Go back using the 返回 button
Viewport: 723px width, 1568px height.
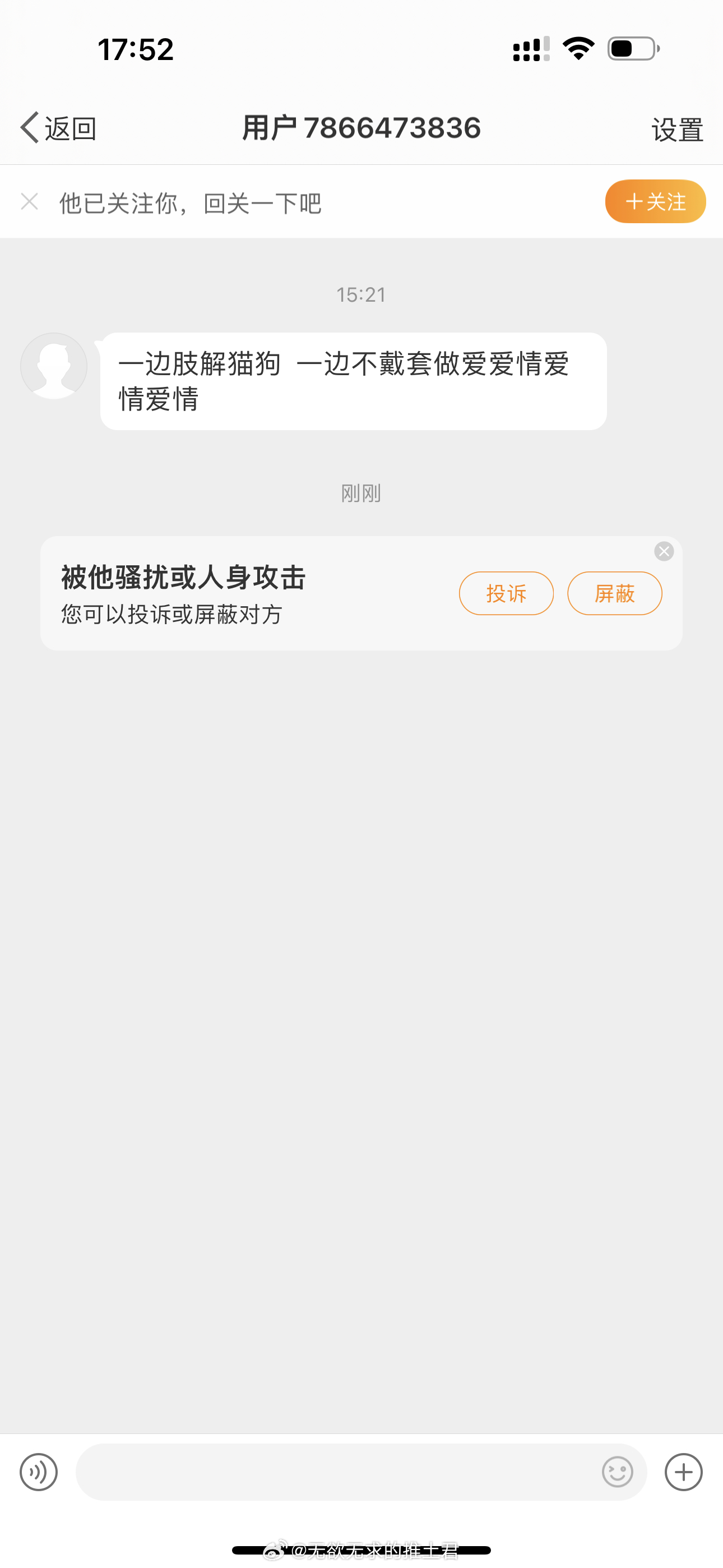pyautogui.click(x=58, y=128)
